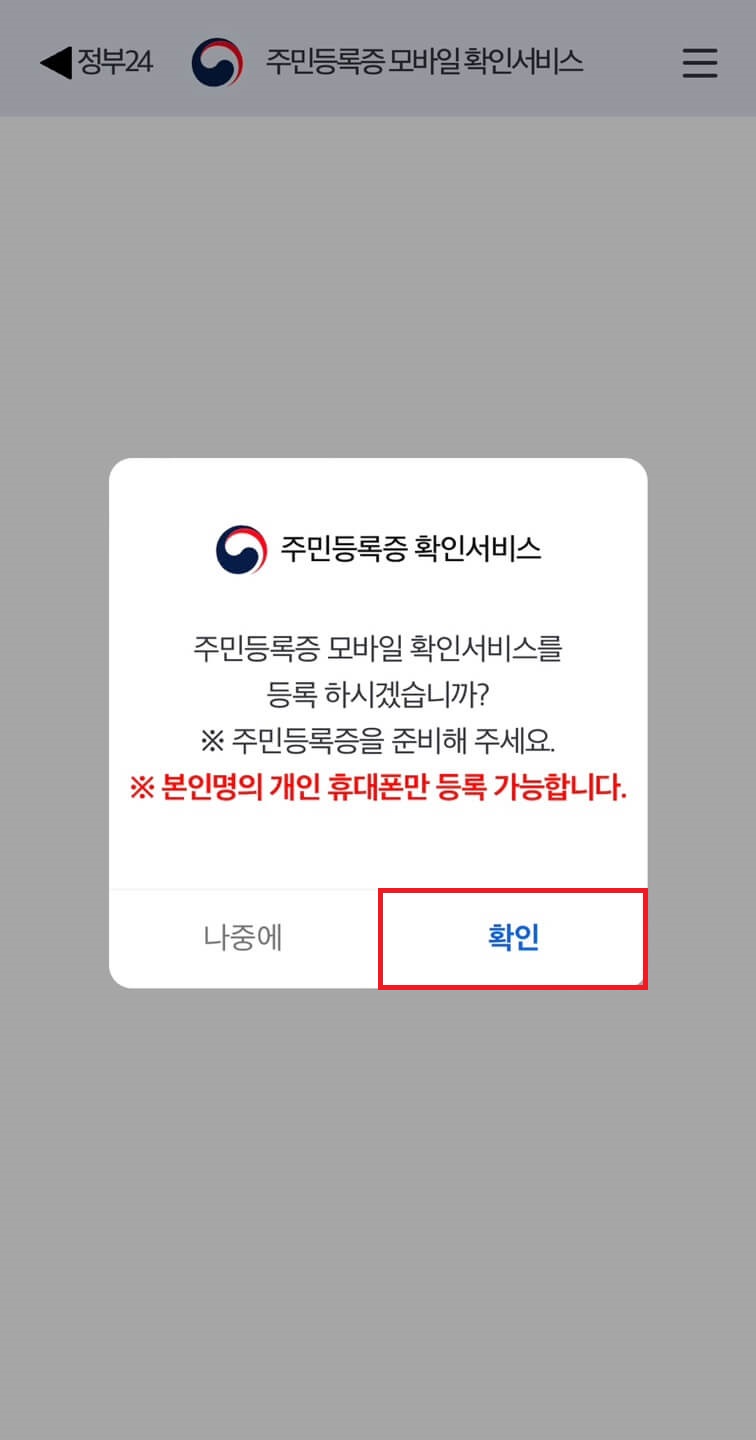Click the Taegeuk government logo in the header
756x1440 pixels.
[216, 62]
